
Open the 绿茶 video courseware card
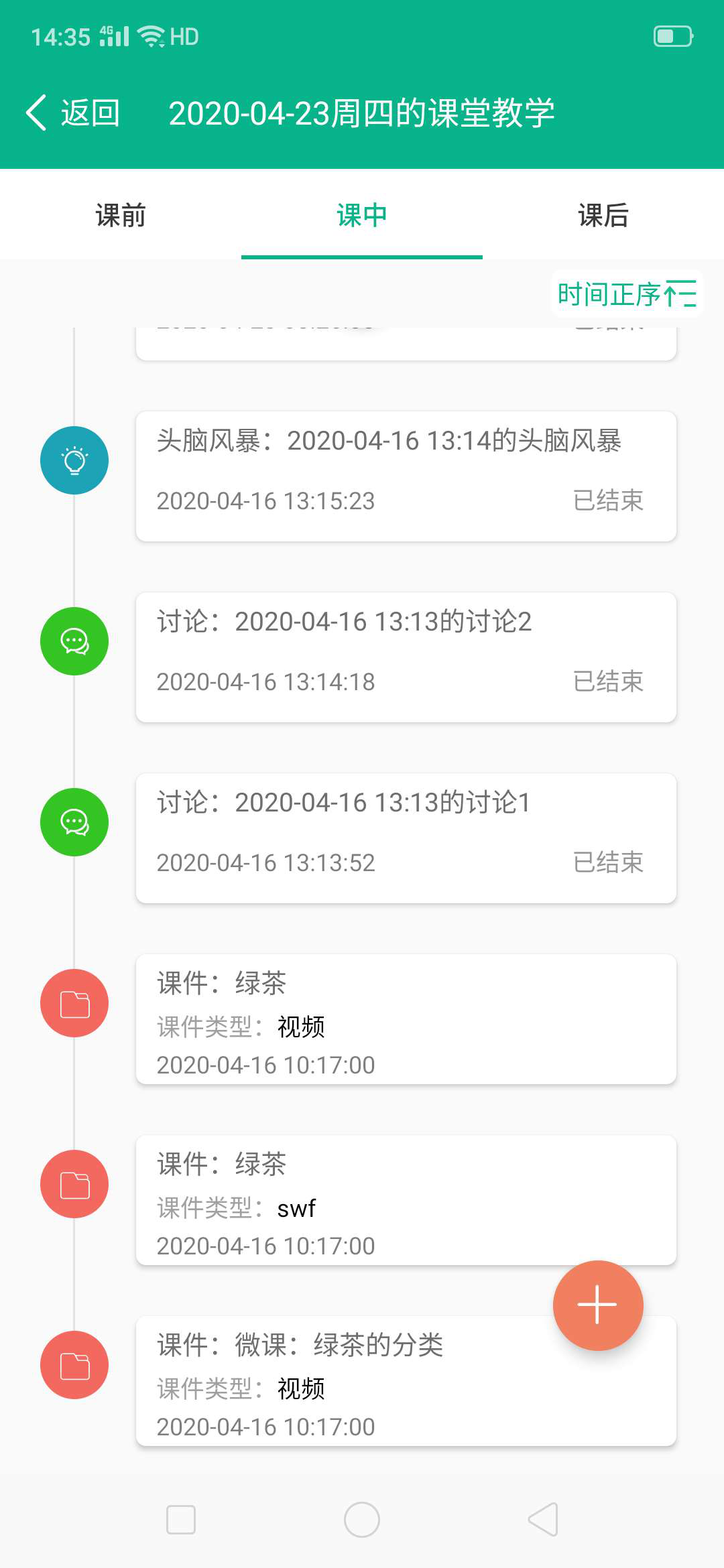coord(406,1019)
